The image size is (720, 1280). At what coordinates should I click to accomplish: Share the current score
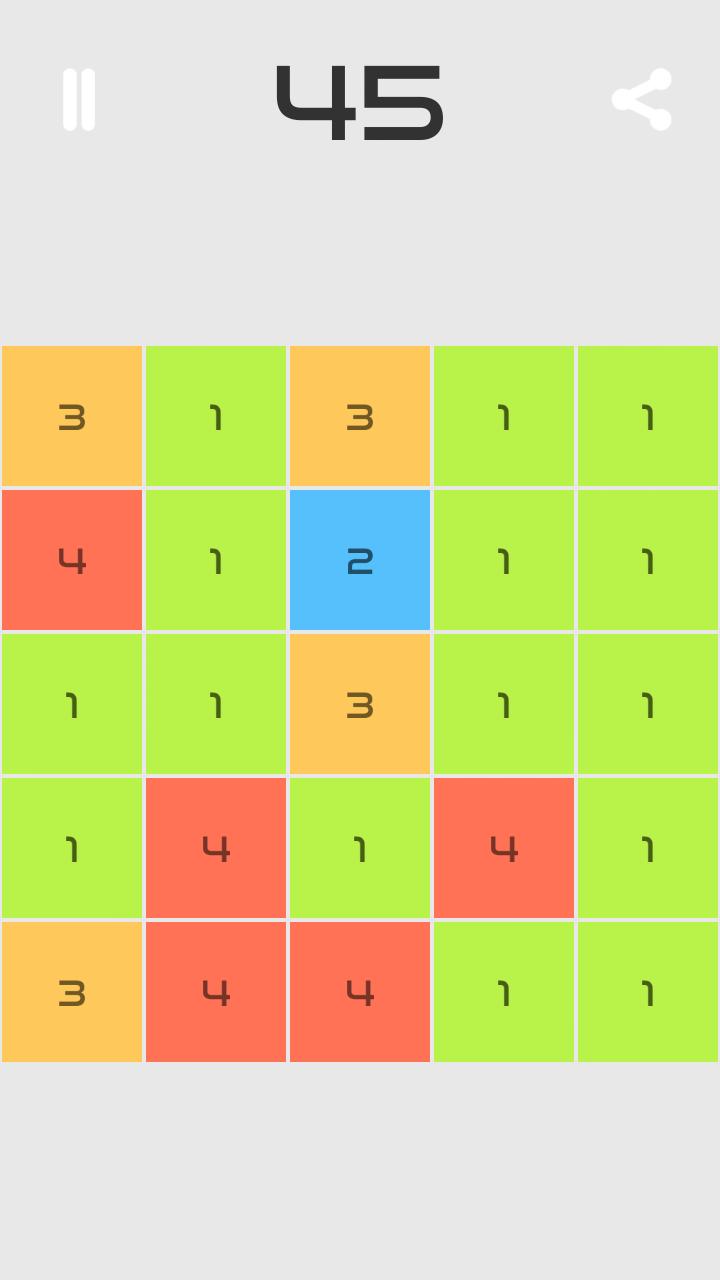tap(641, 99)
